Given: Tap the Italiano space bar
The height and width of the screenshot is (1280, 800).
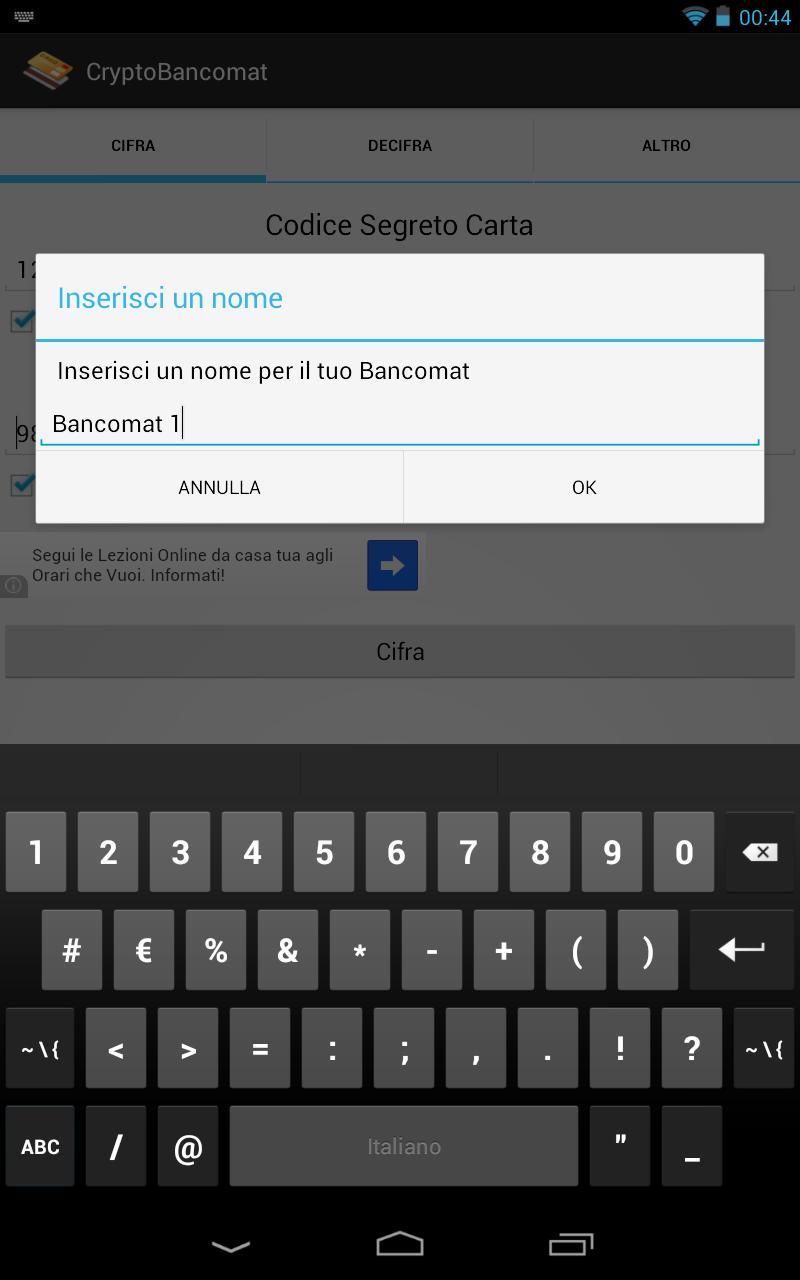Looking at the screenshot, I should click(x=403, y=1147).
